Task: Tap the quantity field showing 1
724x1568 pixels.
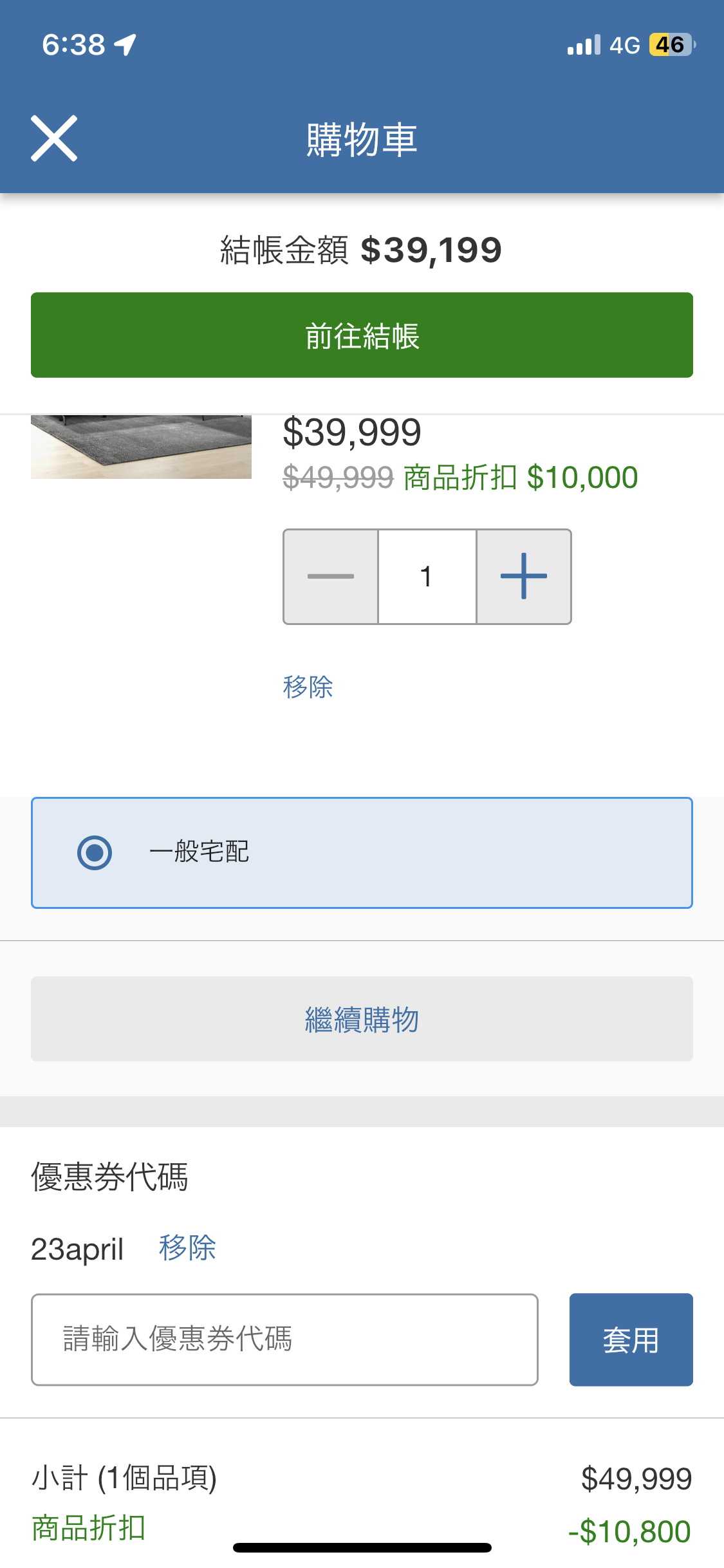Action: [427, 577]
